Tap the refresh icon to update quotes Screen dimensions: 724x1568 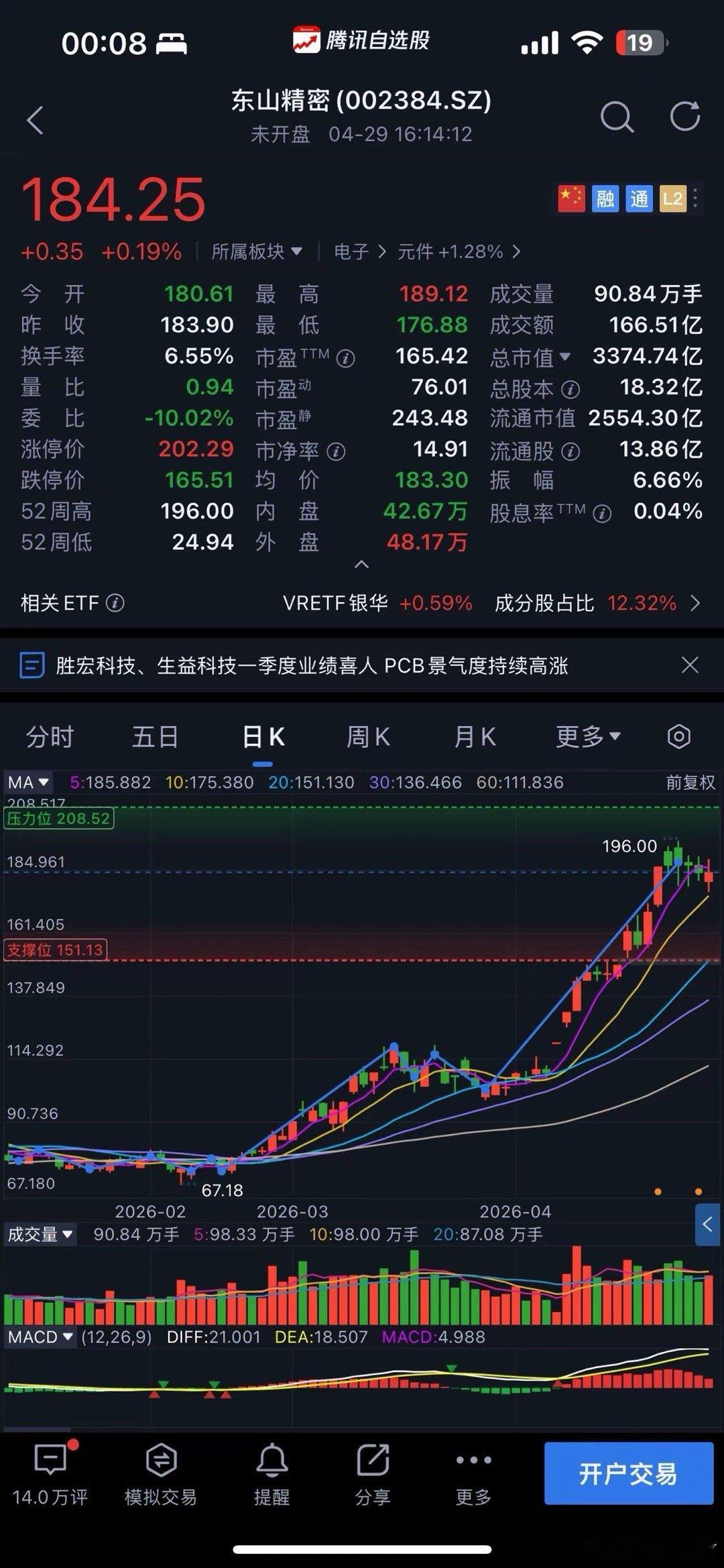686,117
